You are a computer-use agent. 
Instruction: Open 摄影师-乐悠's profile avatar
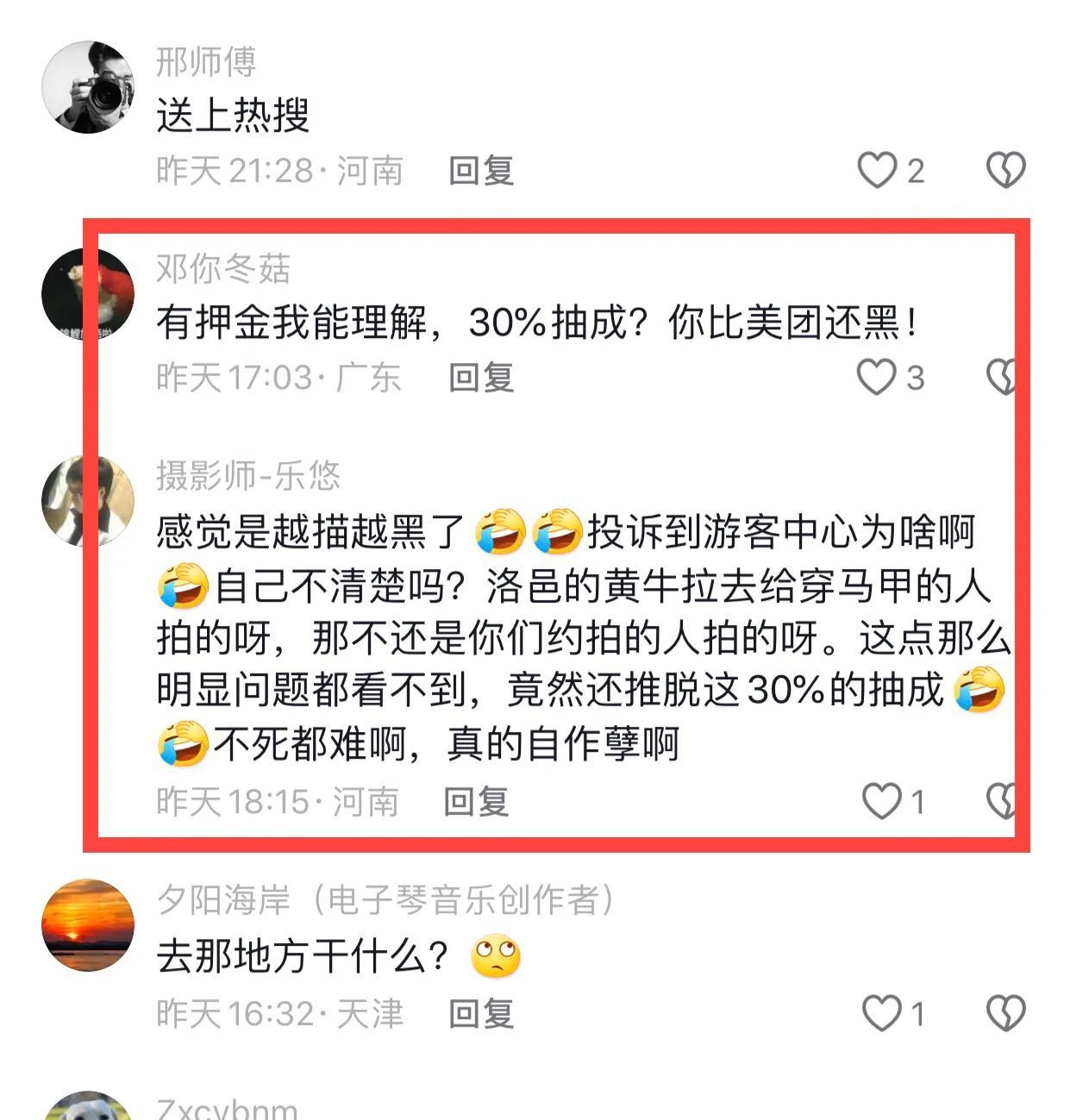[x=88, y=501]
